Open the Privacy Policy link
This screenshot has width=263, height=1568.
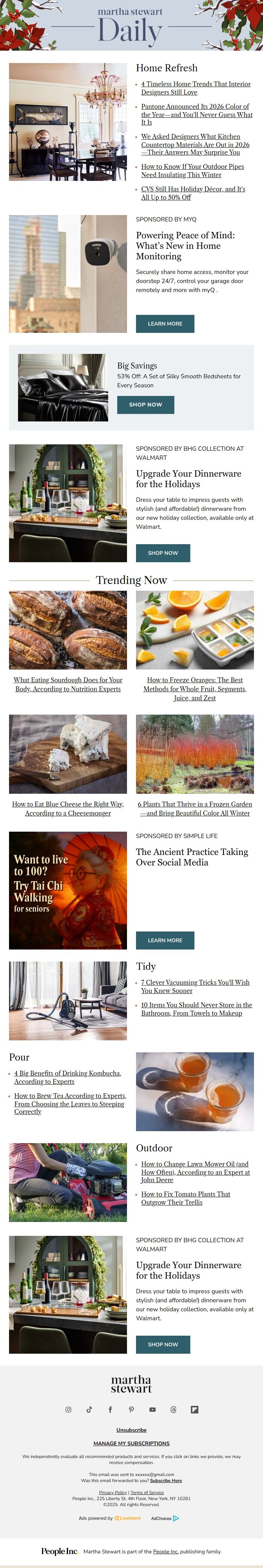point(113,1492)
